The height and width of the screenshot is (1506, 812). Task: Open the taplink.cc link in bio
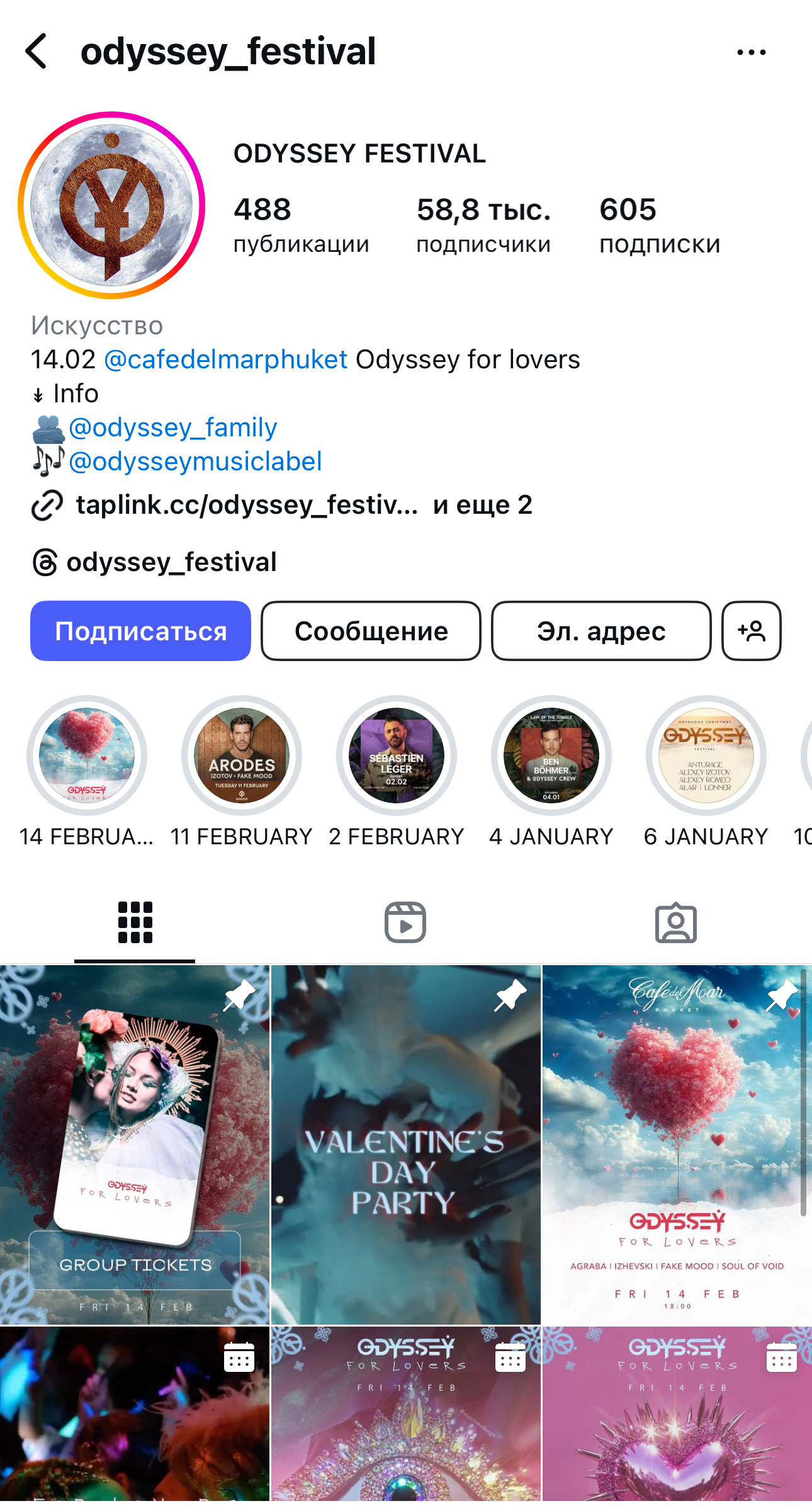pos(247,505)
